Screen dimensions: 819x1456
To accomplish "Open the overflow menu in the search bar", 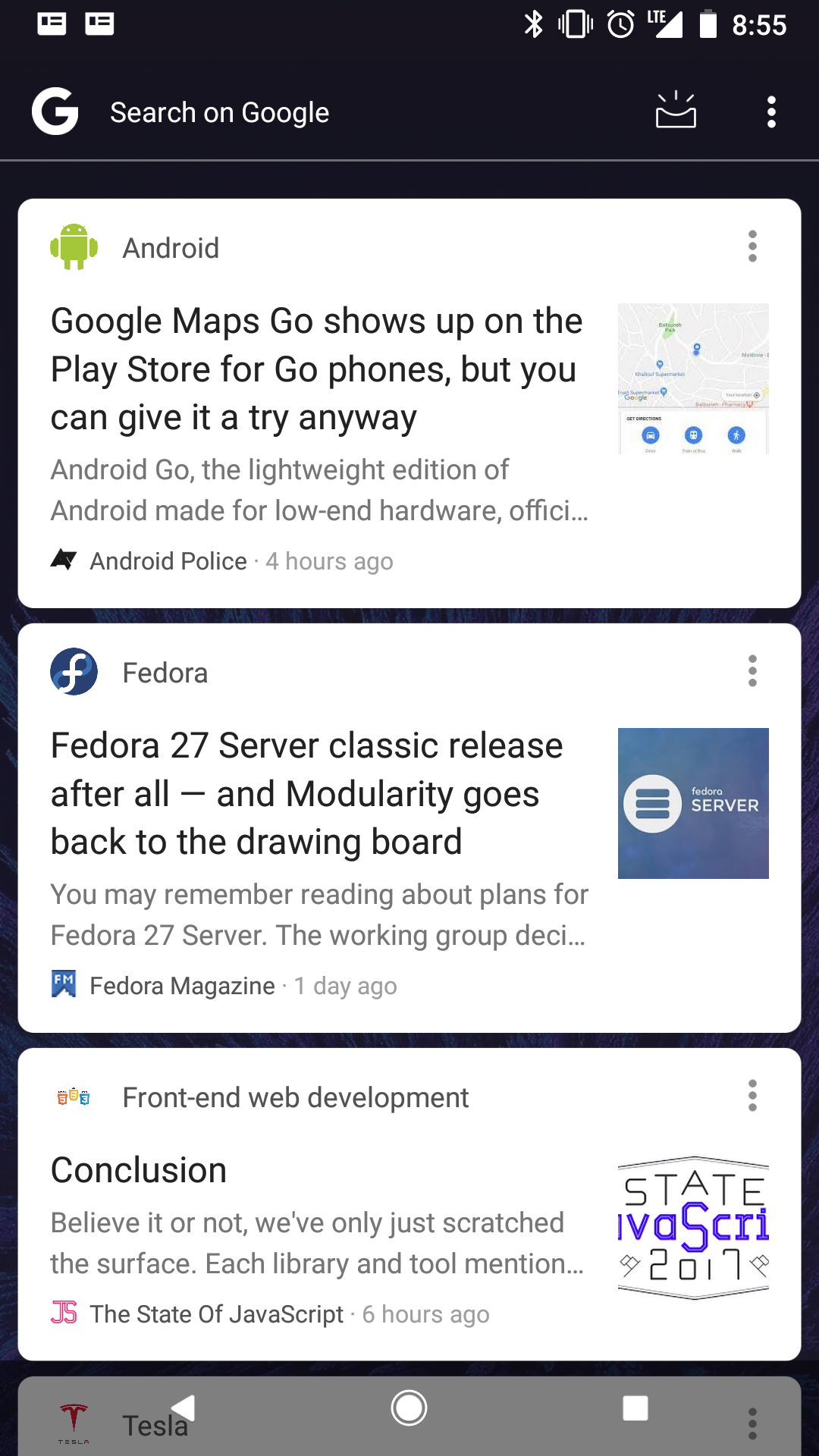I will (771, 112).
